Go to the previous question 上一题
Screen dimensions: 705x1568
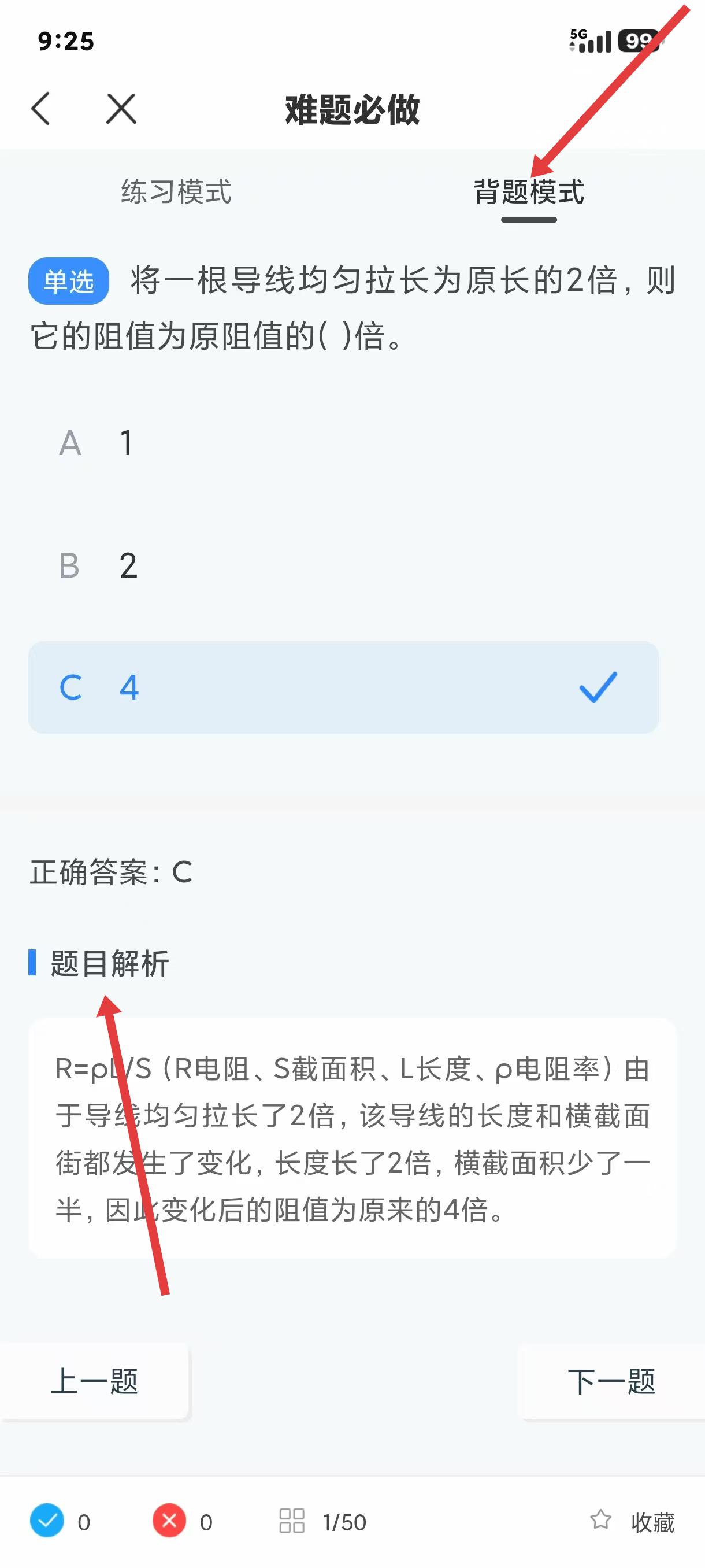tap(94, 1382)
